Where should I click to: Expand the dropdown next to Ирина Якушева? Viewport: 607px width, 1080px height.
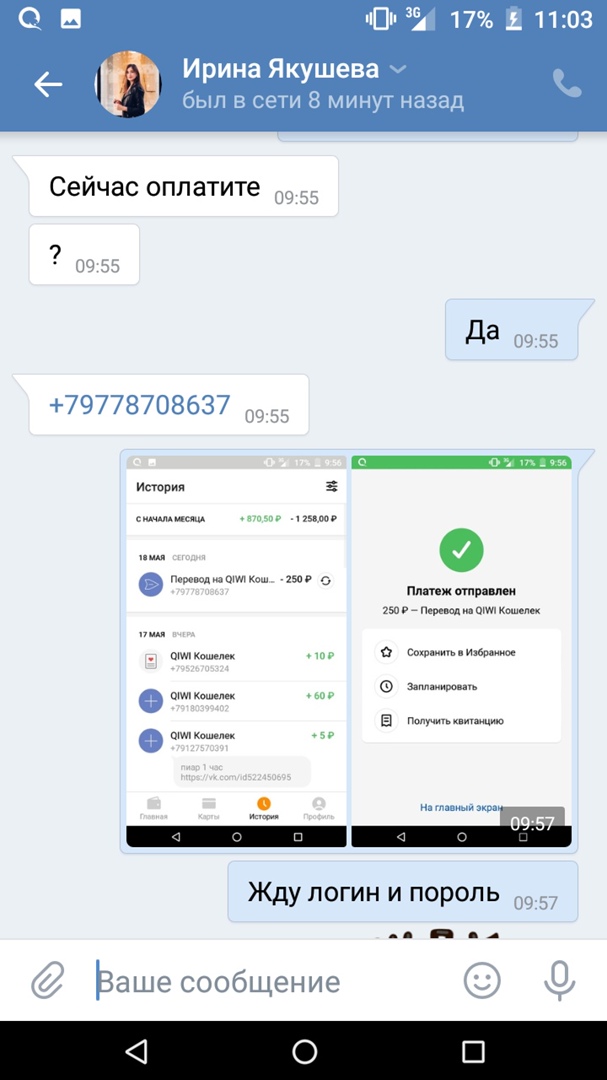coord(397,69)
